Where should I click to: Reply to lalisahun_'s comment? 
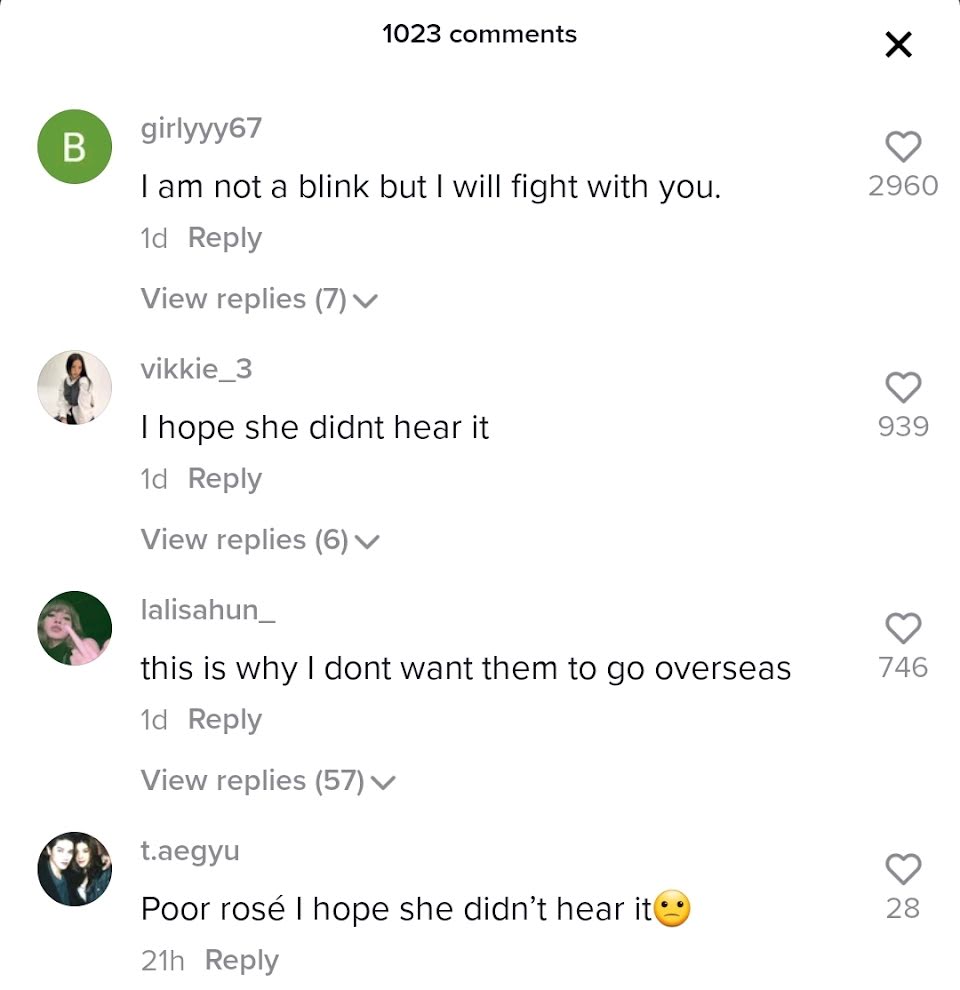(x=225, y=720)
